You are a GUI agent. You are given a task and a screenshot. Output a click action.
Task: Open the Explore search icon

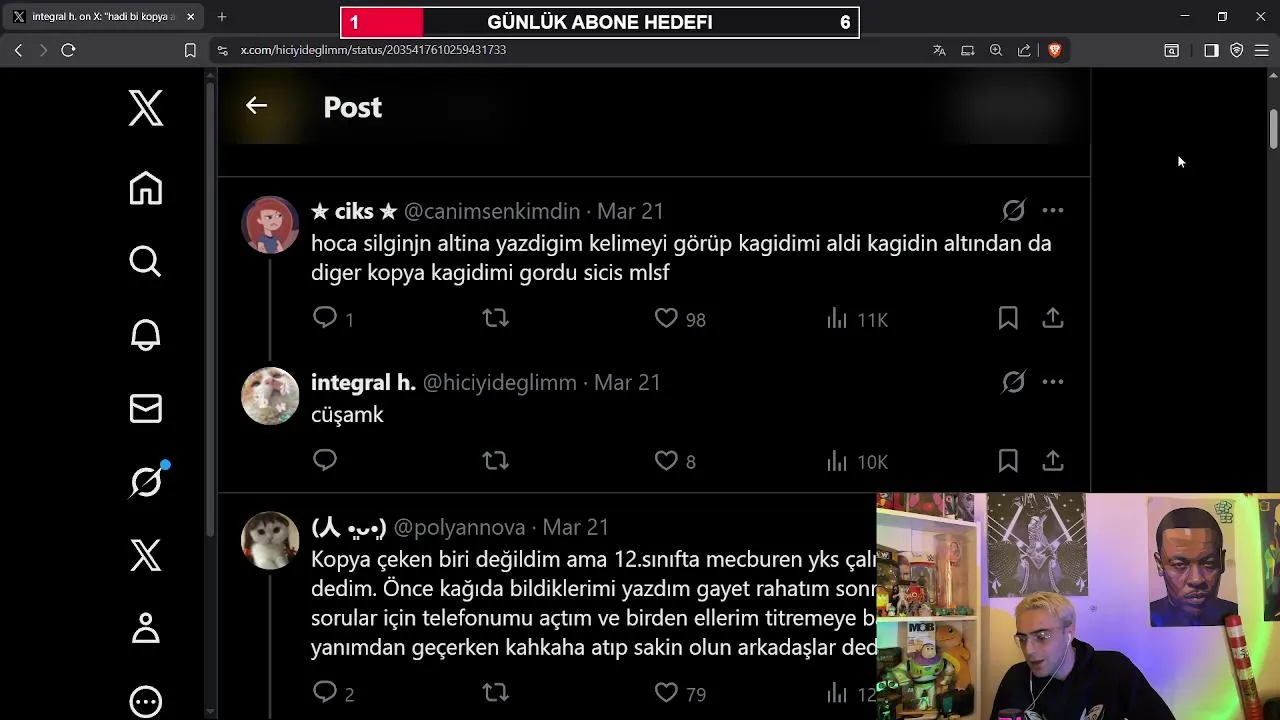146,262
